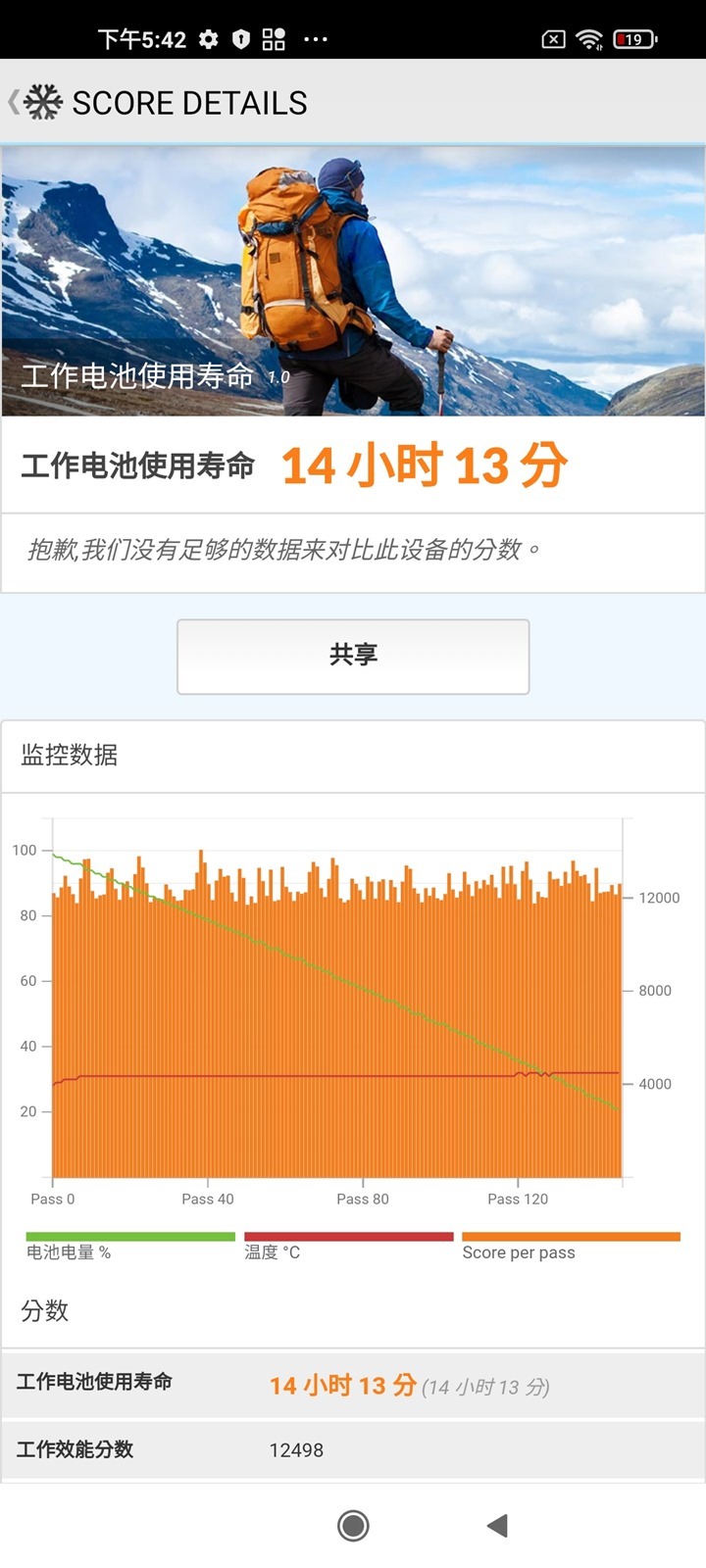
Task: Tap the system home button
Action: pos(353,1525)
